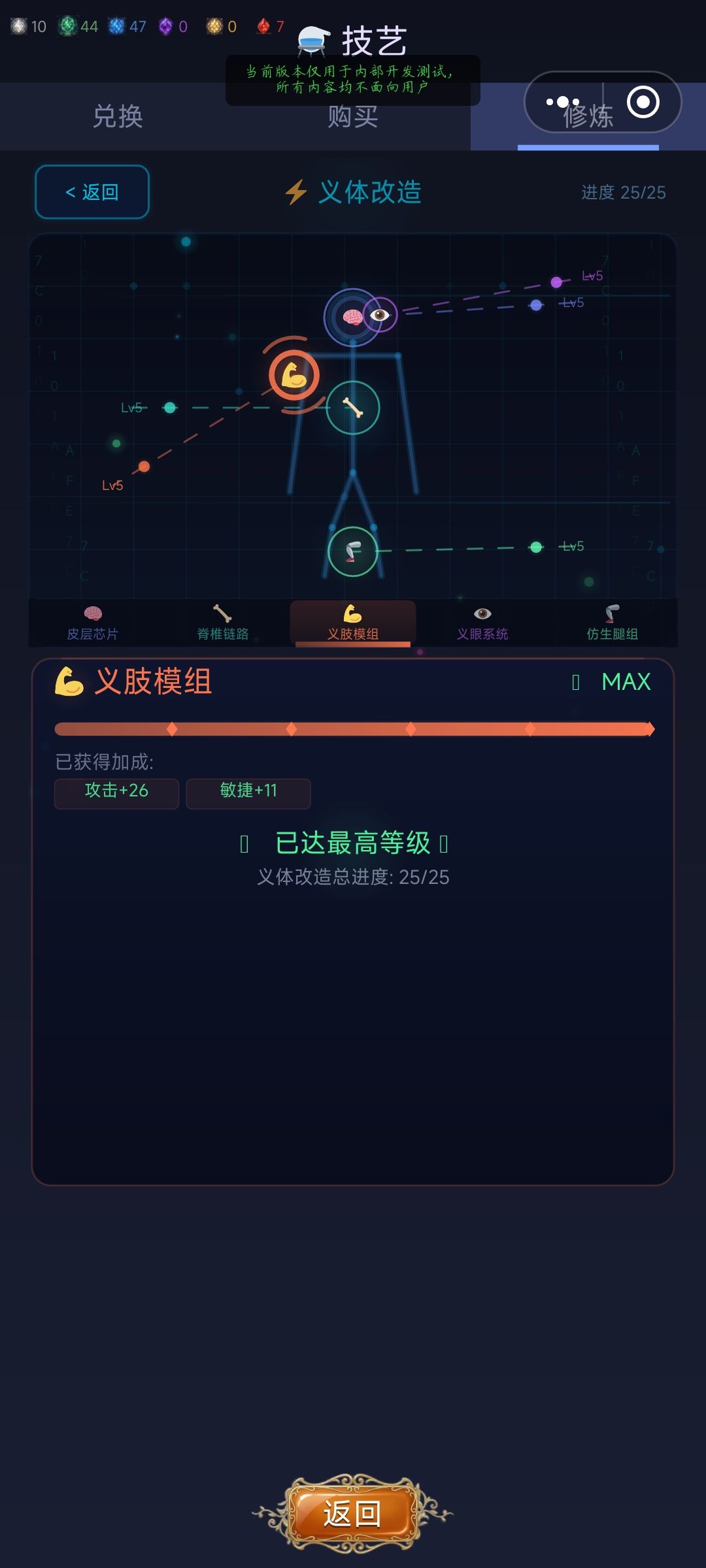This screenshot has width=706, height=1568.
Task: Click the flask icon beside the 技艺 title
Action: 312,41
